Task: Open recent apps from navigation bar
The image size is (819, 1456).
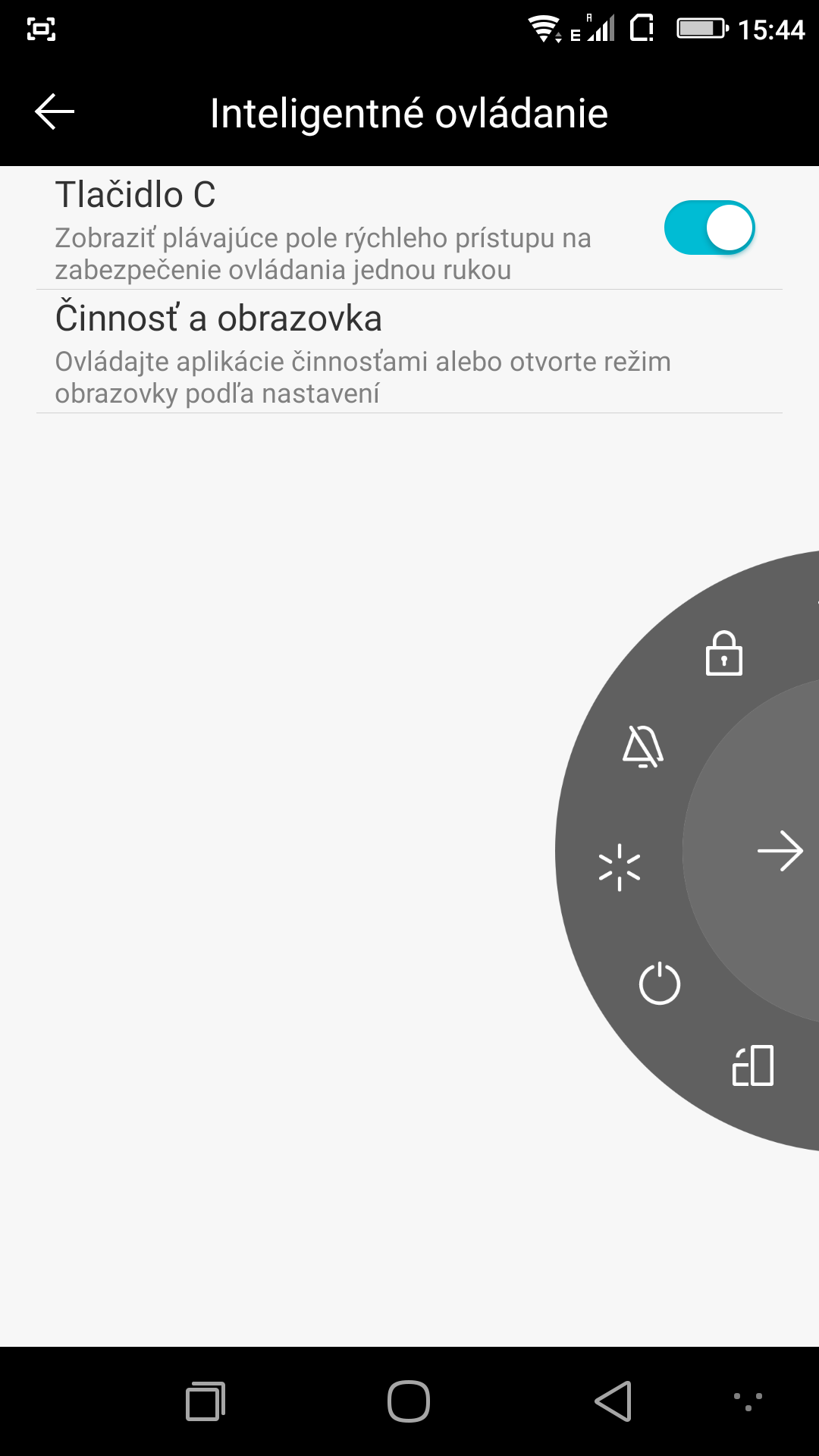Action: point(206,1401)
